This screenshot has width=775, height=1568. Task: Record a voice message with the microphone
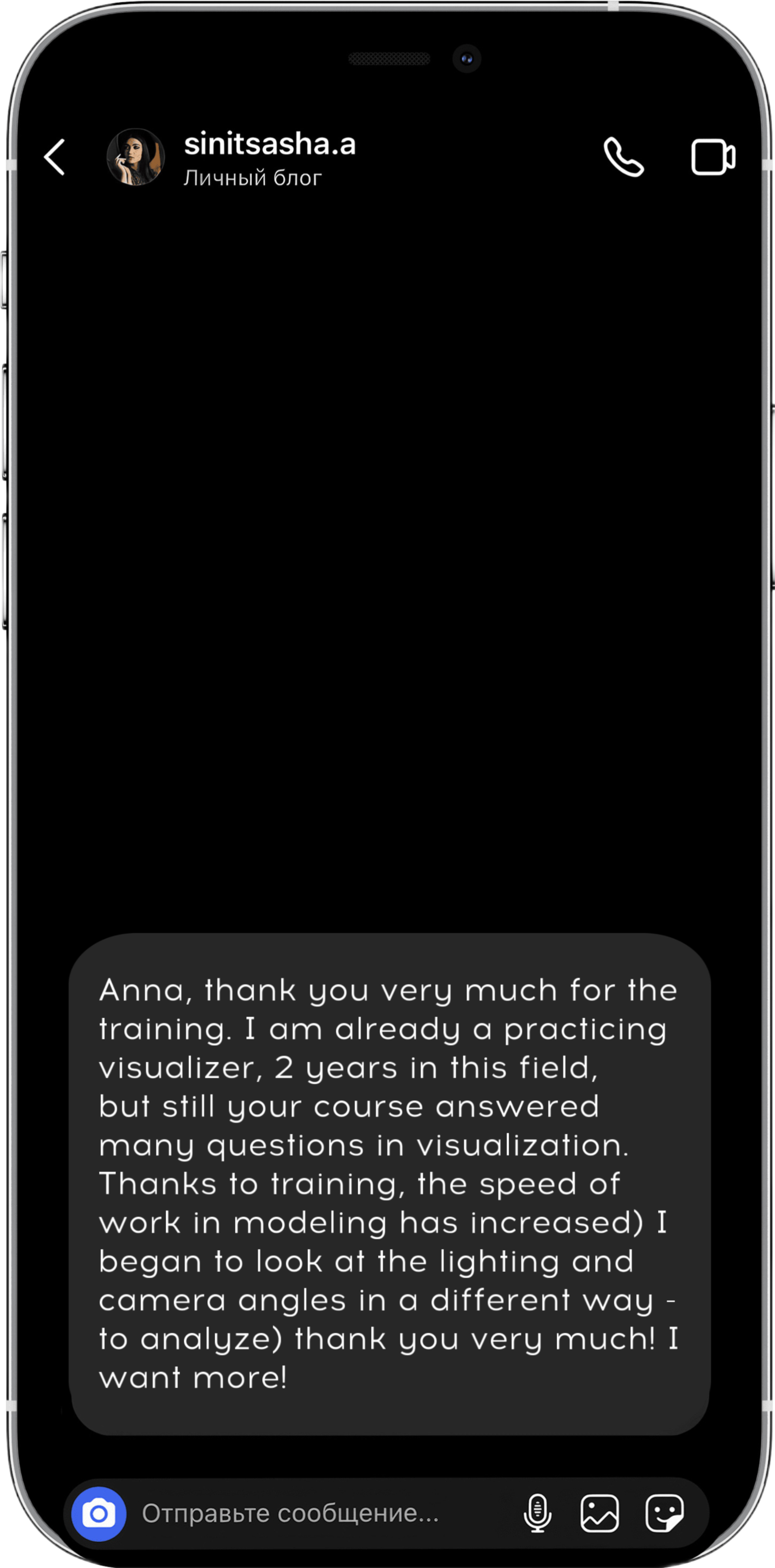[x=537, y=1513]
